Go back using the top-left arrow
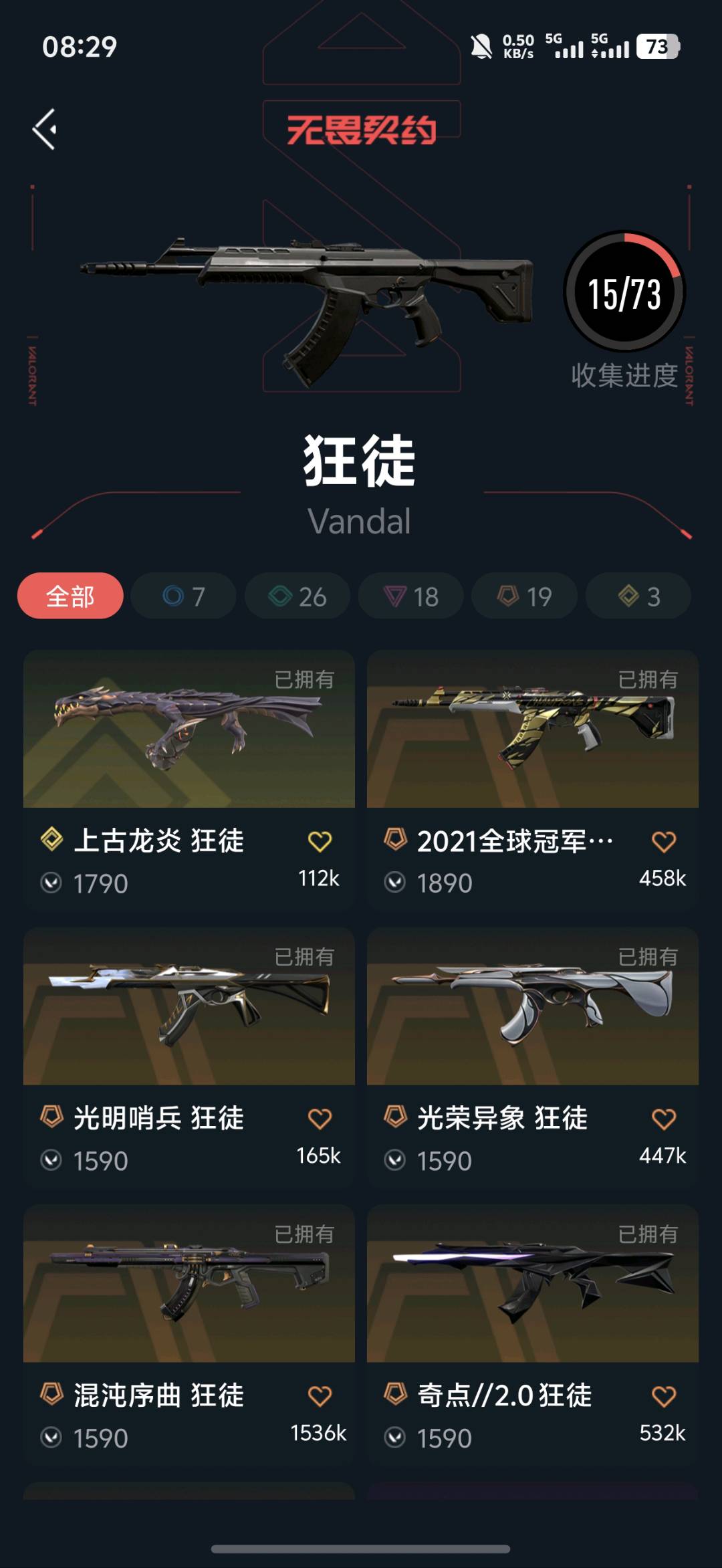The width and height of the screenshot is (722, 1568). pos(45,129)
